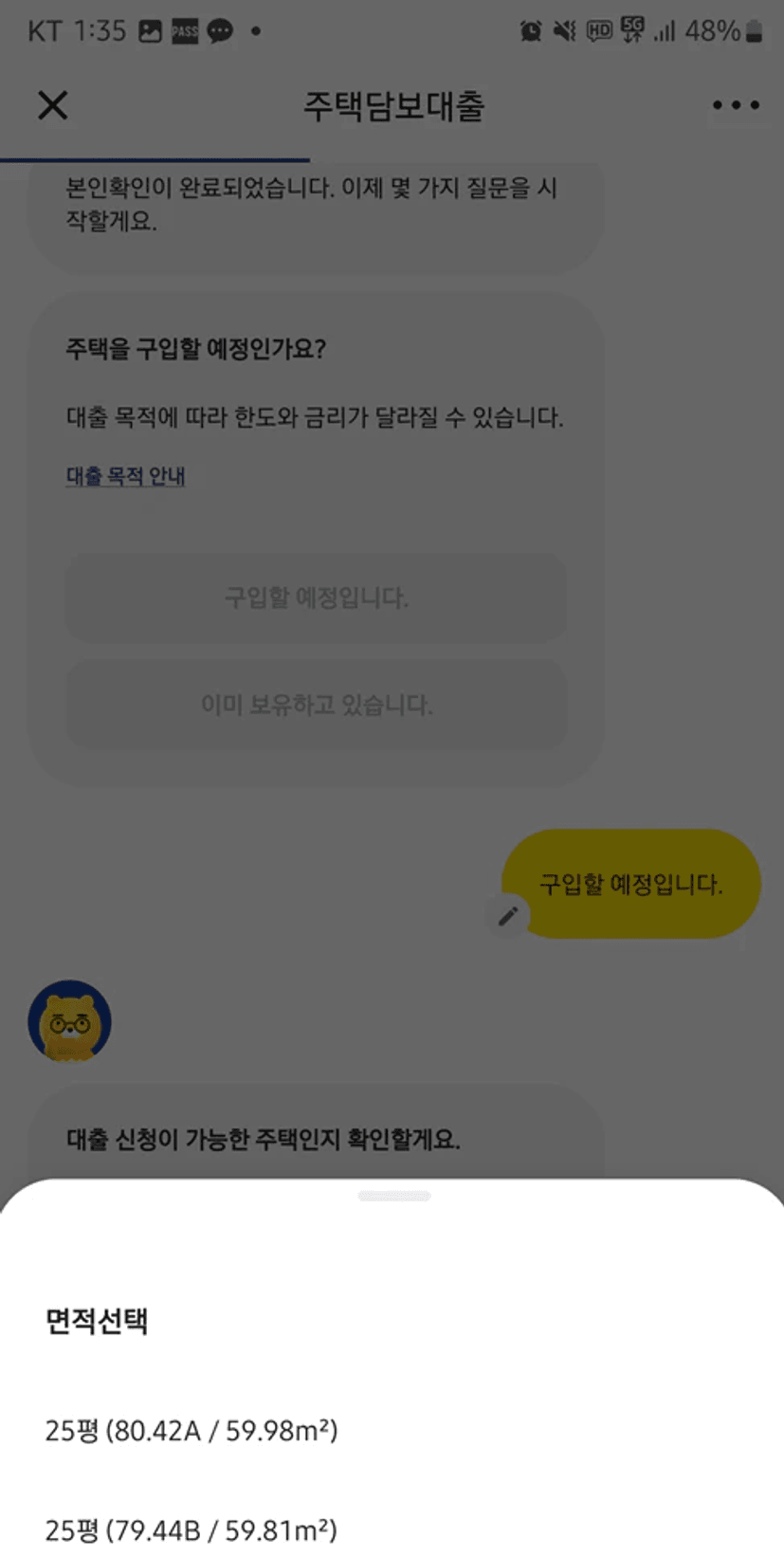The image size is (784, 1557).
Task: Open the three-dot overflow menu
Action: [736, 105]
